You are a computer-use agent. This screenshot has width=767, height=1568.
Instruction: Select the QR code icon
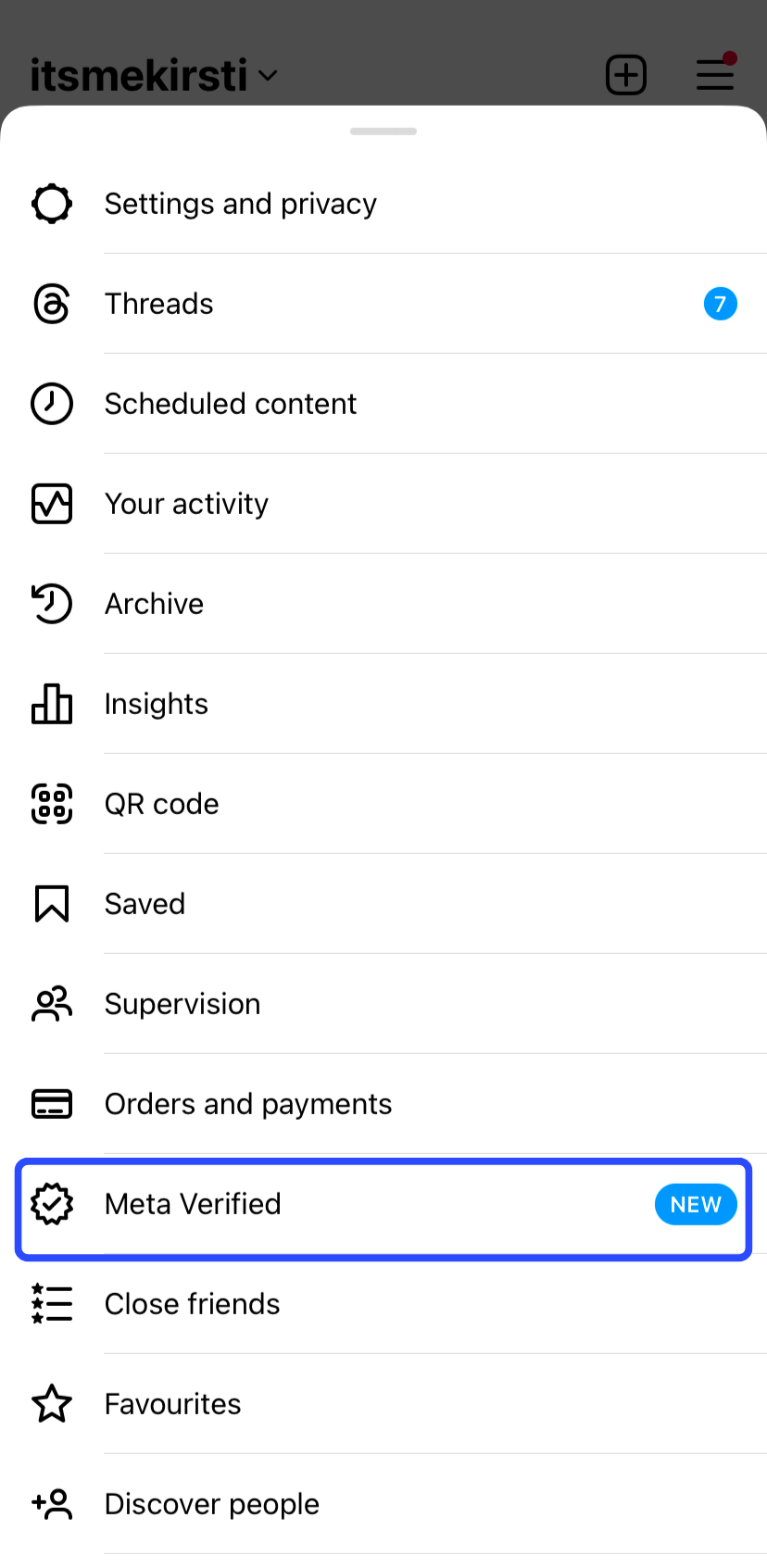click(x=51, y=804)
